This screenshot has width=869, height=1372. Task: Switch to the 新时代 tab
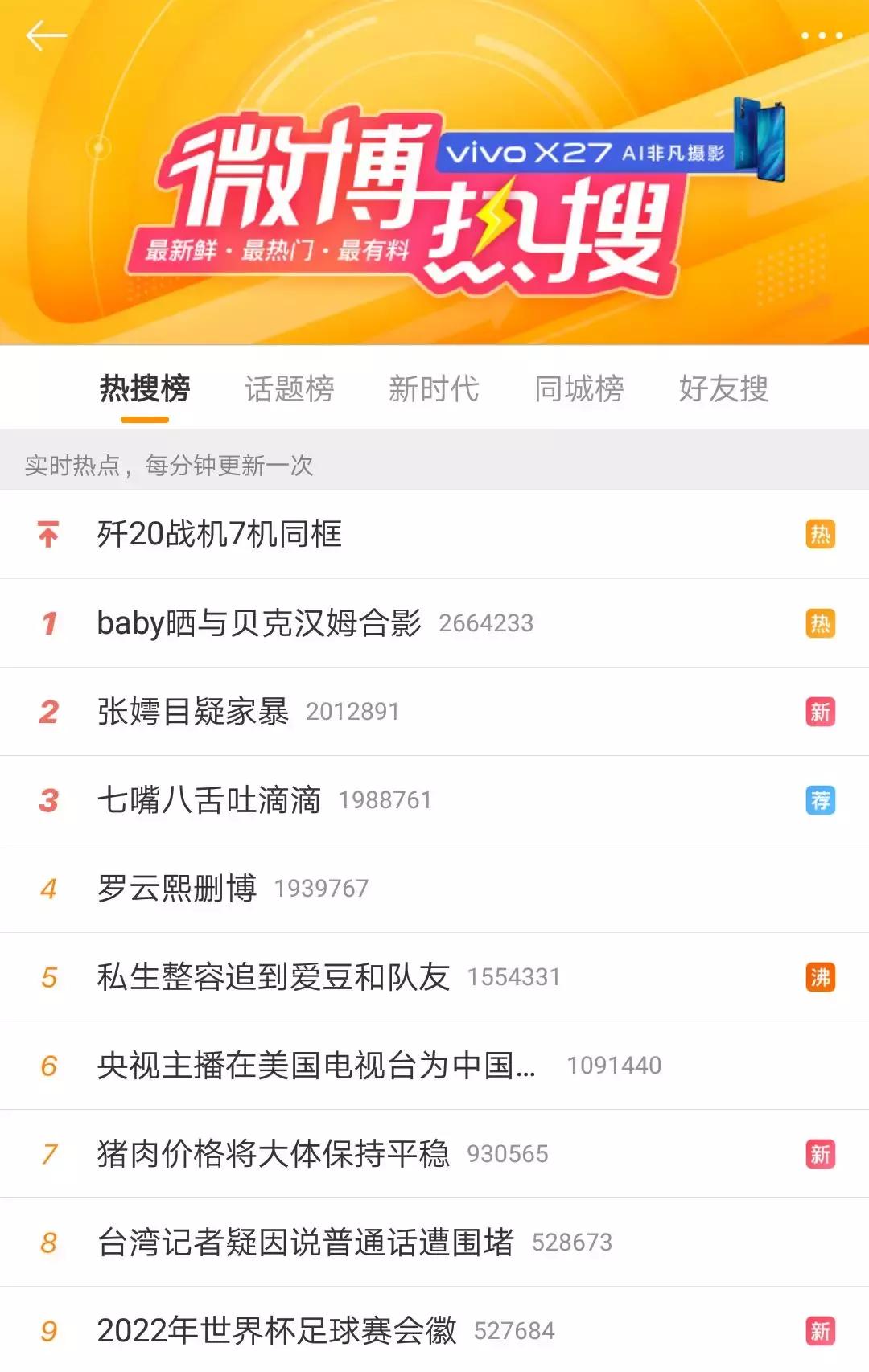click(x=434, y=389)
